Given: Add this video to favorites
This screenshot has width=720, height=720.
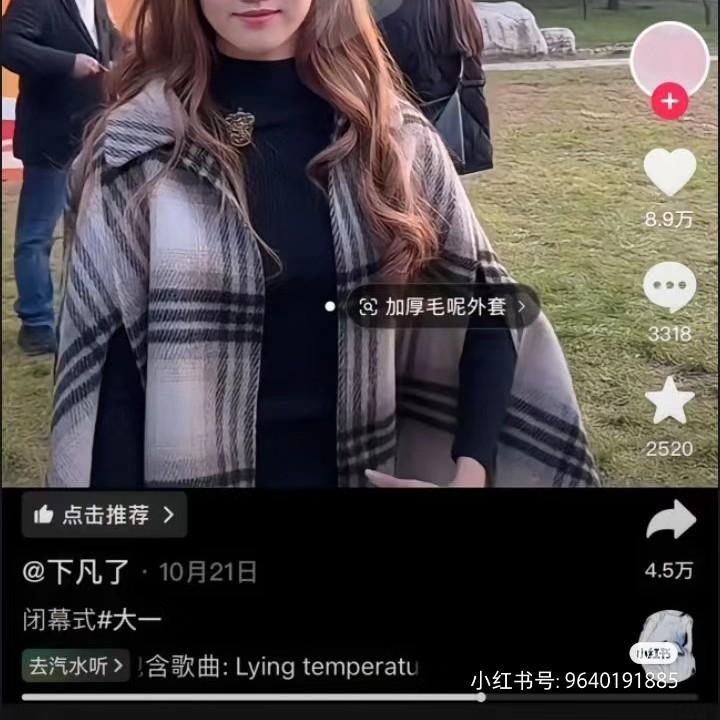Looking at the screenshot, I should tap(669, 402).
